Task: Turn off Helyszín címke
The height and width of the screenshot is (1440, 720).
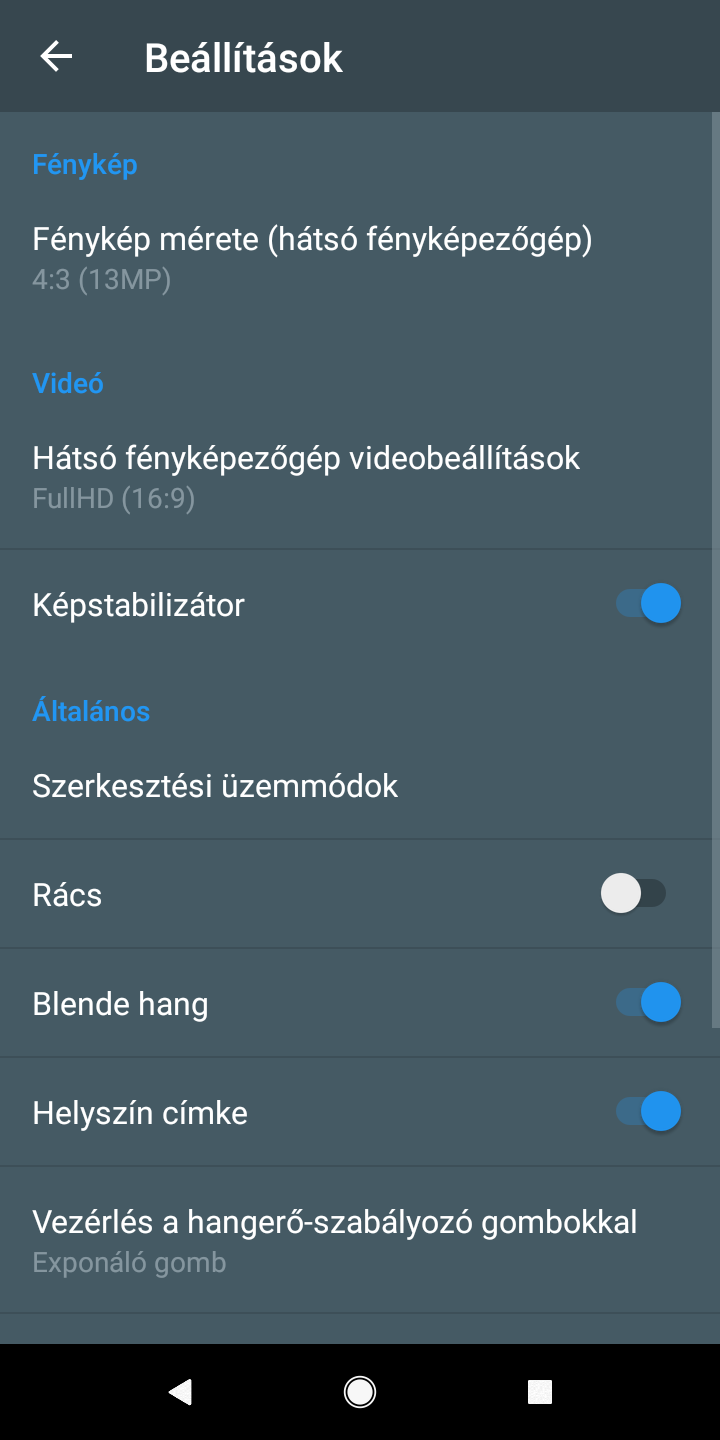Action: point(648,1111)
